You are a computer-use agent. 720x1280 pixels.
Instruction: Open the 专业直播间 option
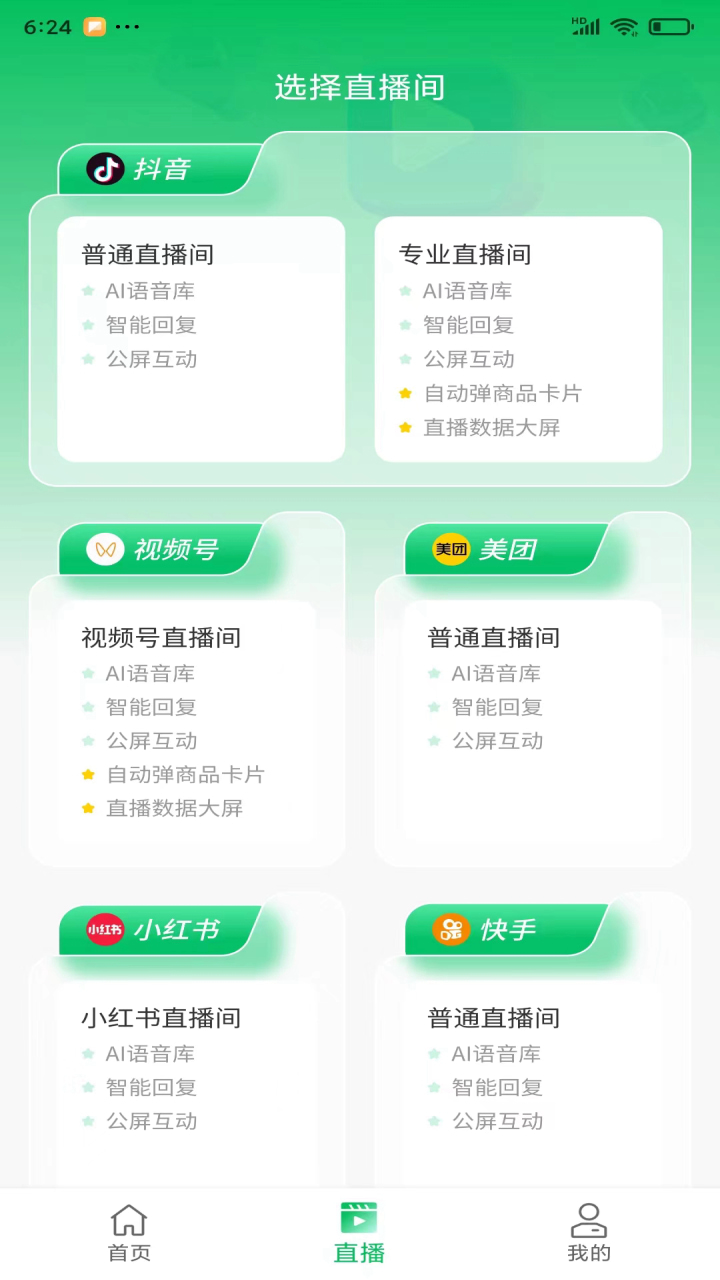point(518,340)
